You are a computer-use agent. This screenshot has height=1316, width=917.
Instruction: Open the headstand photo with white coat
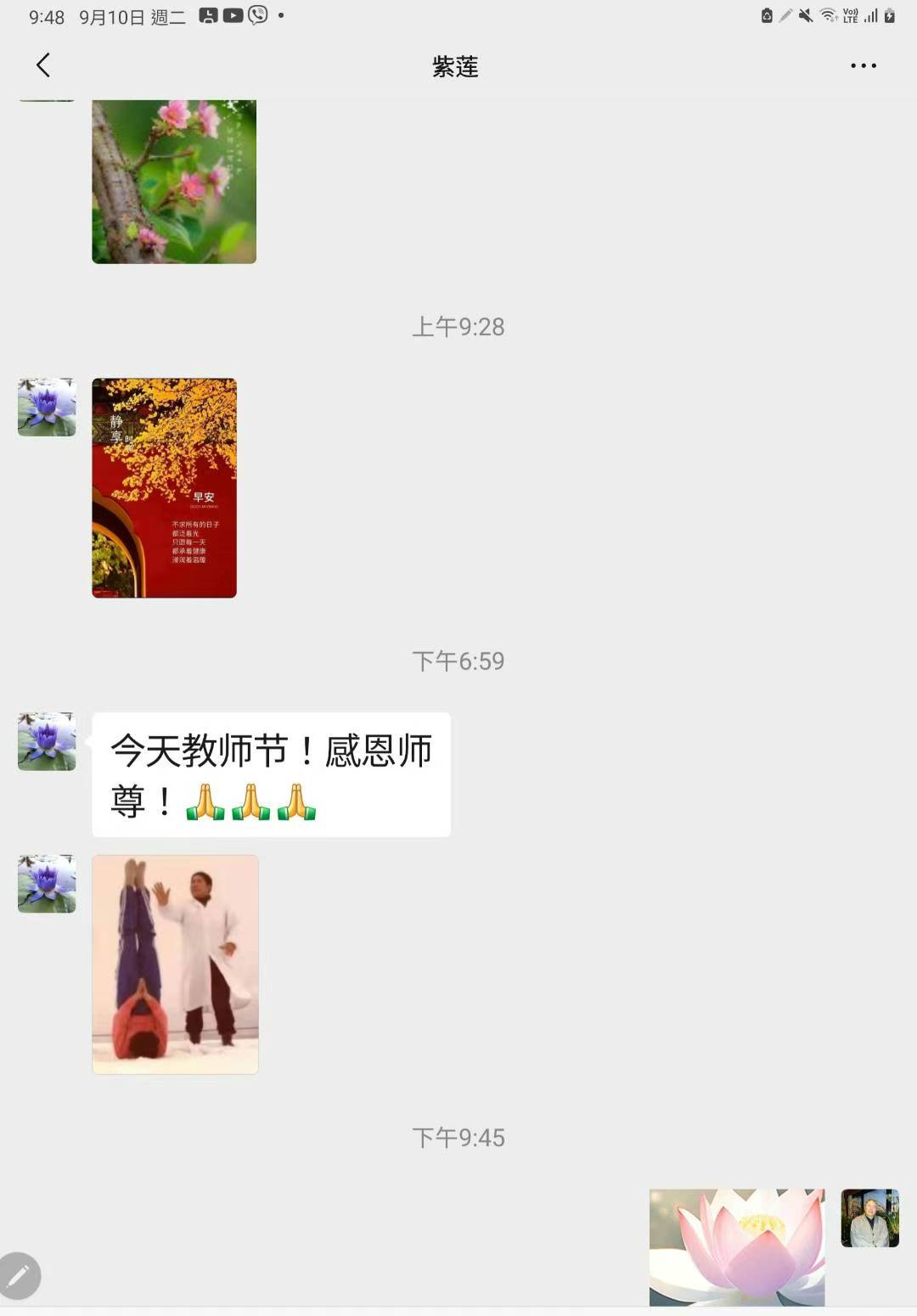tap(175, 965)
